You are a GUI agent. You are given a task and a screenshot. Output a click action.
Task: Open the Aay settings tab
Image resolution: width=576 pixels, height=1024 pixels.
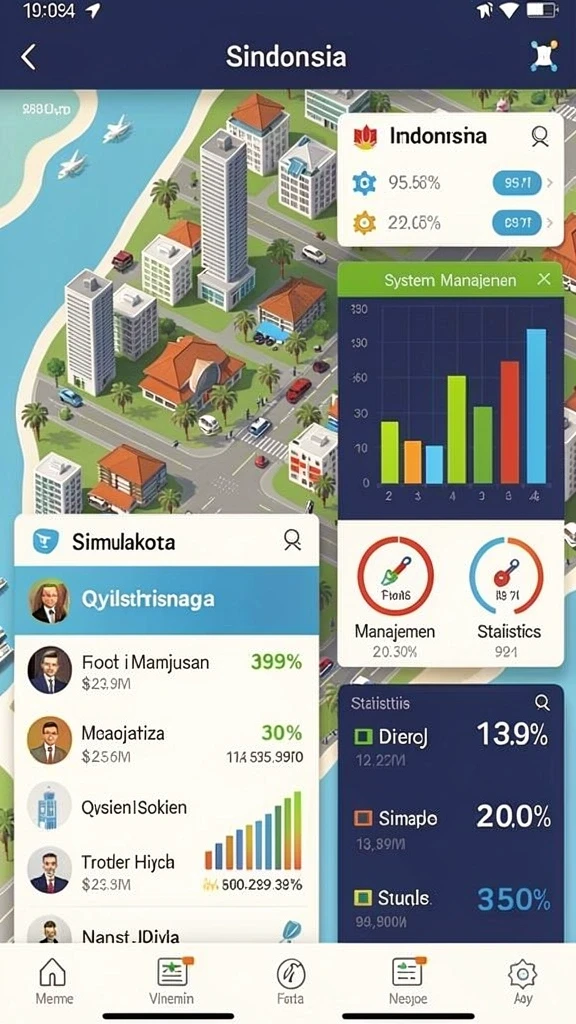point(522,982)
